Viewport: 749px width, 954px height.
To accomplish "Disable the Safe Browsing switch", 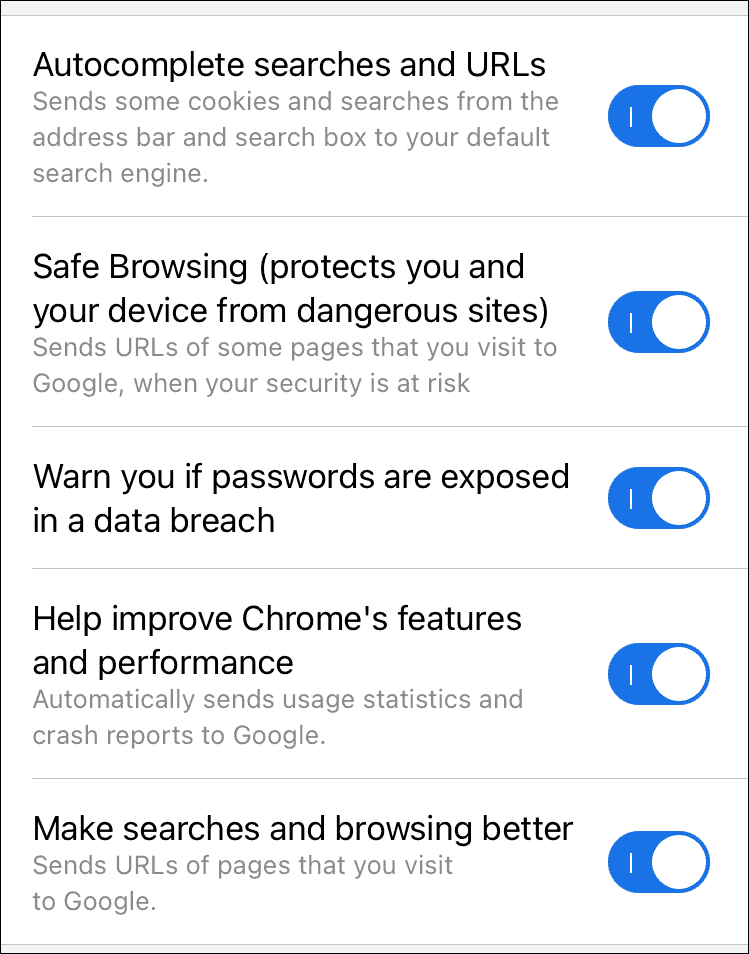I will pos(658,322).
